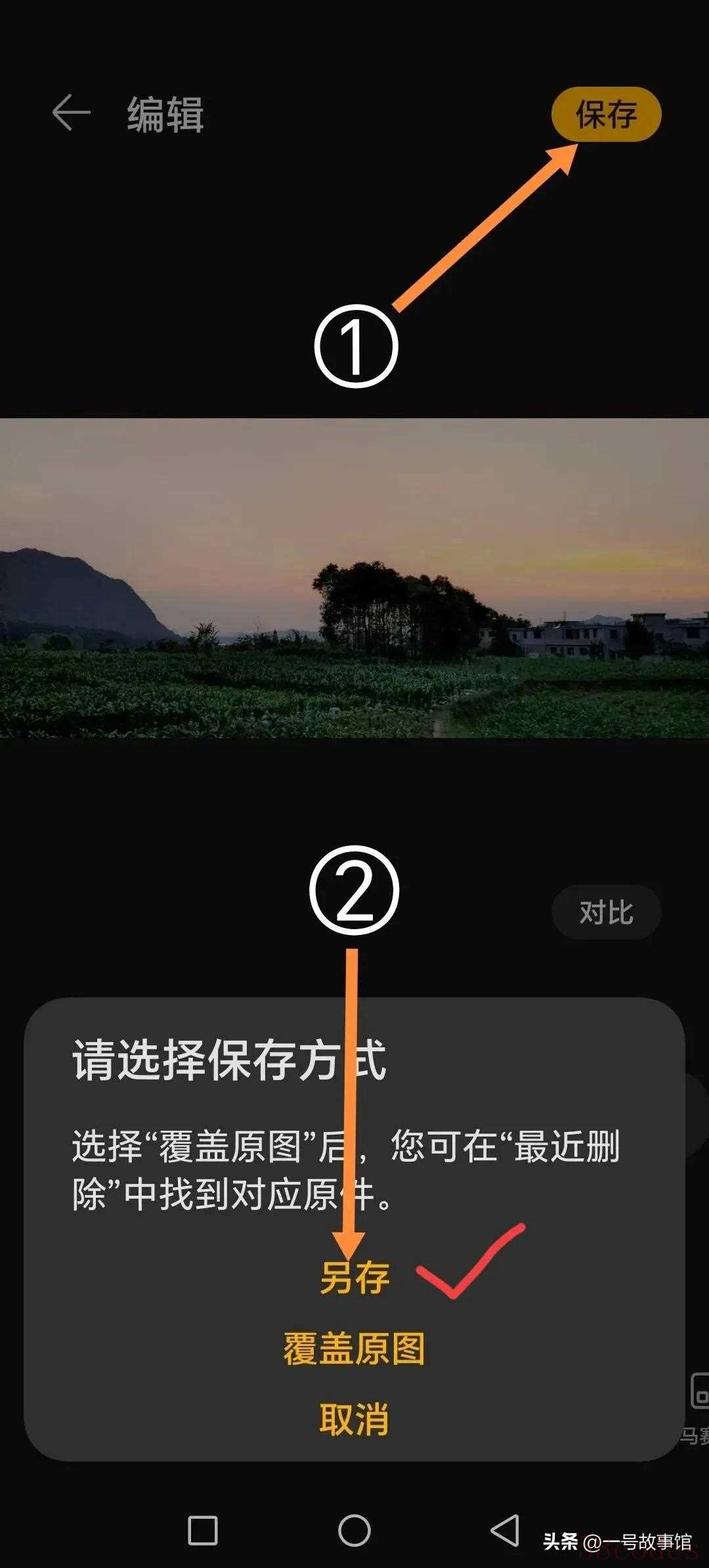Dismiss the dialog with 取消
This screenshot has width=709, height=1568.
pyautogui.click(x=354, y=1419)
